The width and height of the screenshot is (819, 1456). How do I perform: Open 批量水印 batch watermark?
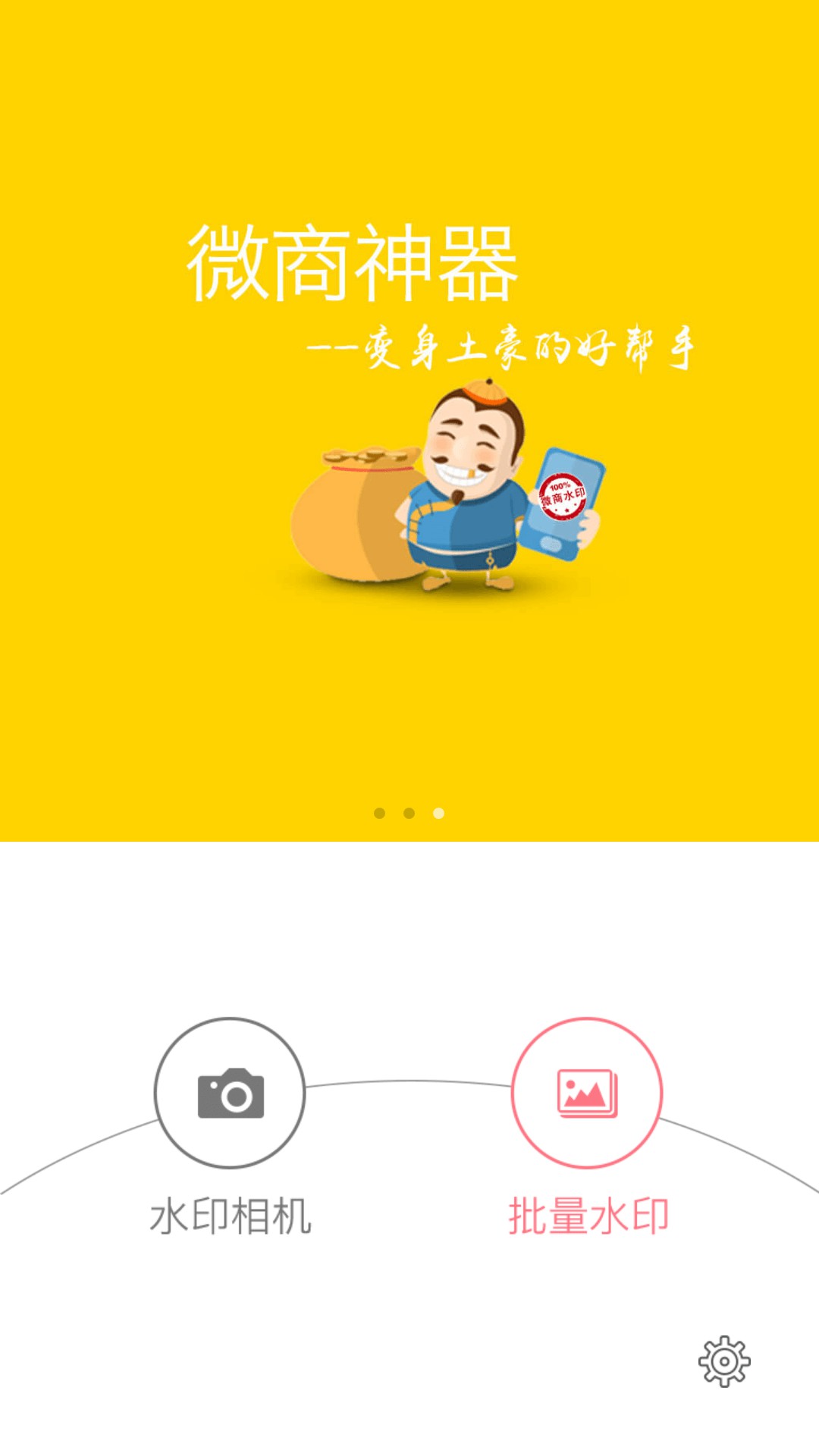click(587, 1093)
